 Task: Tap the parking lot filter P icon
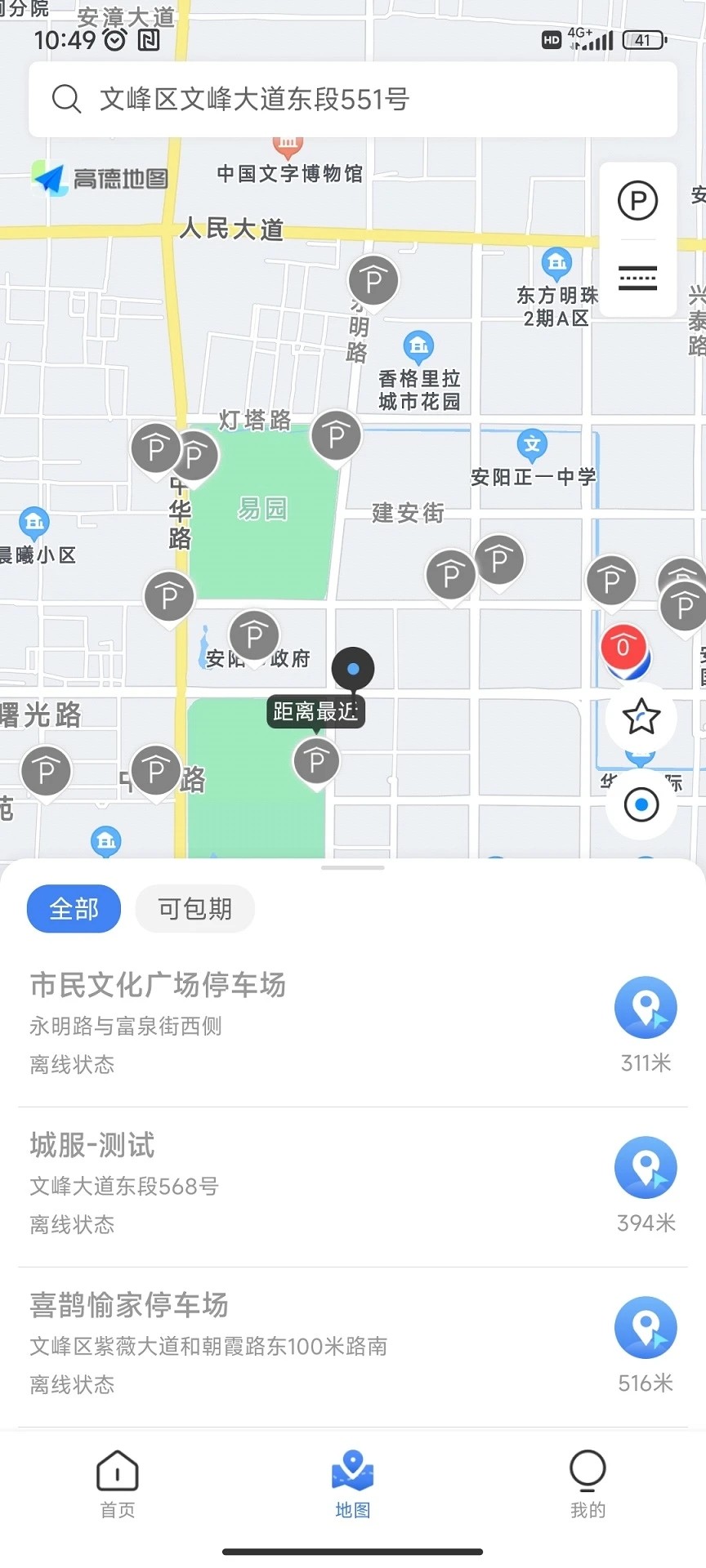coord(638,198)
